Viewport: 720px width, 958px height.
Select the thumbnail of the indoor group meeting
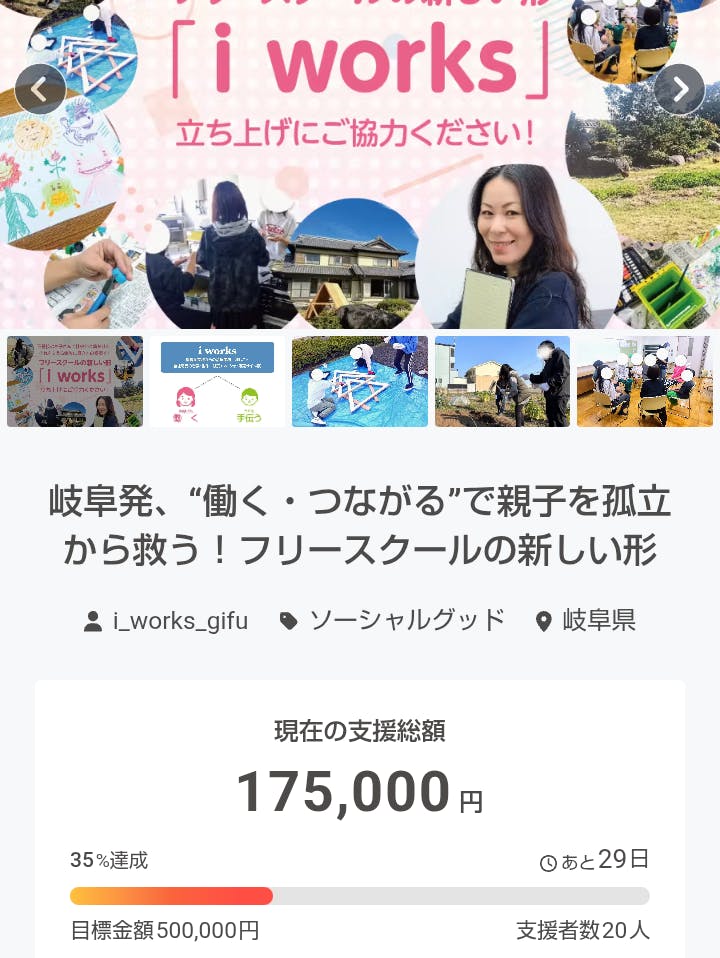pos(645,381)
